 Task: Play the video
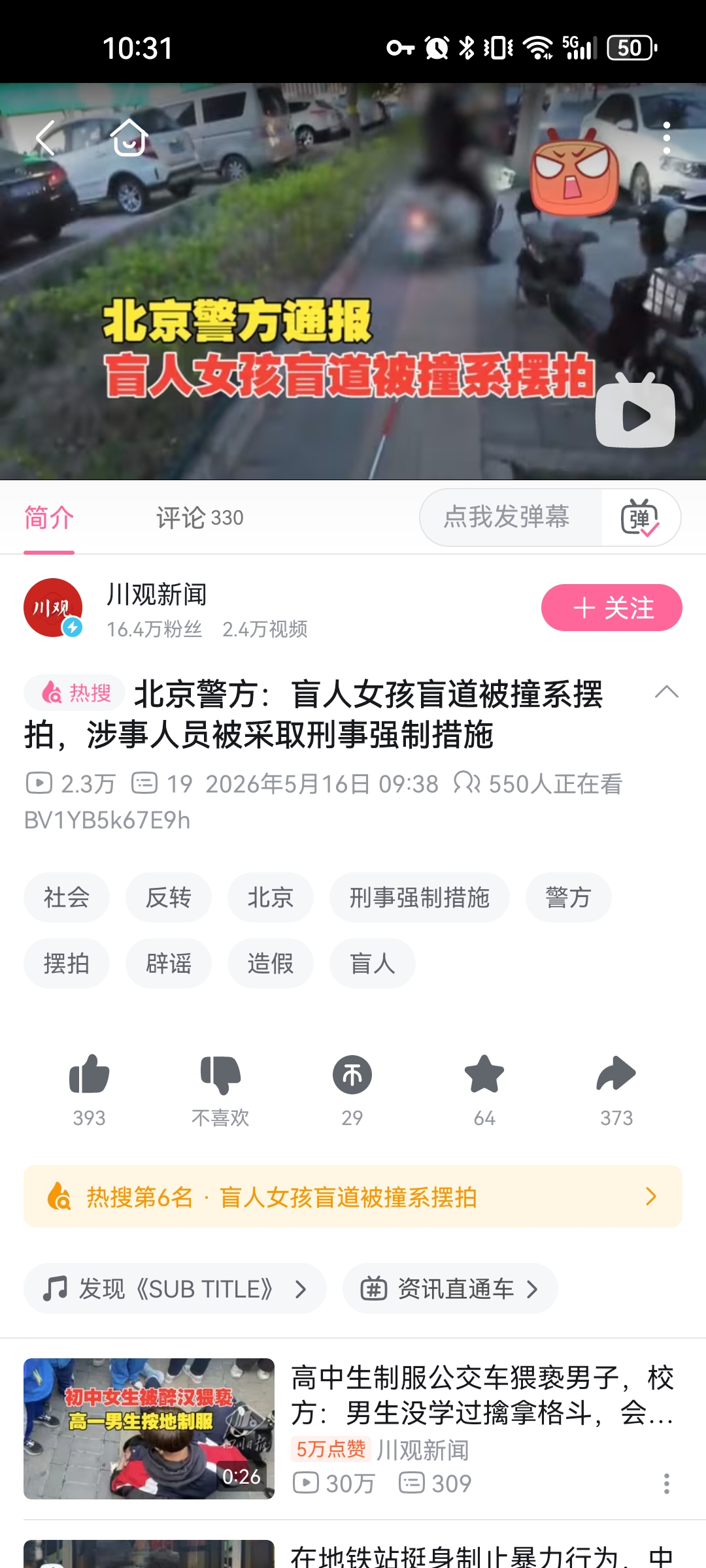click(635, 411)
